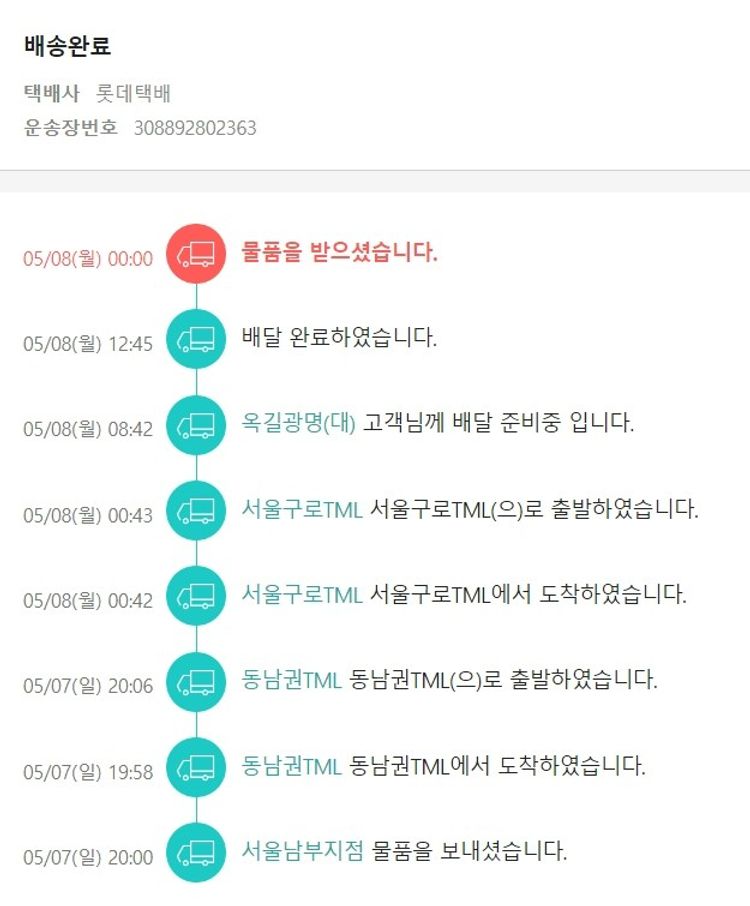Tap 서울구로TML link in the 00:43 departure entry
Viewport: 750px width, 906px height.
click(301, 509)
